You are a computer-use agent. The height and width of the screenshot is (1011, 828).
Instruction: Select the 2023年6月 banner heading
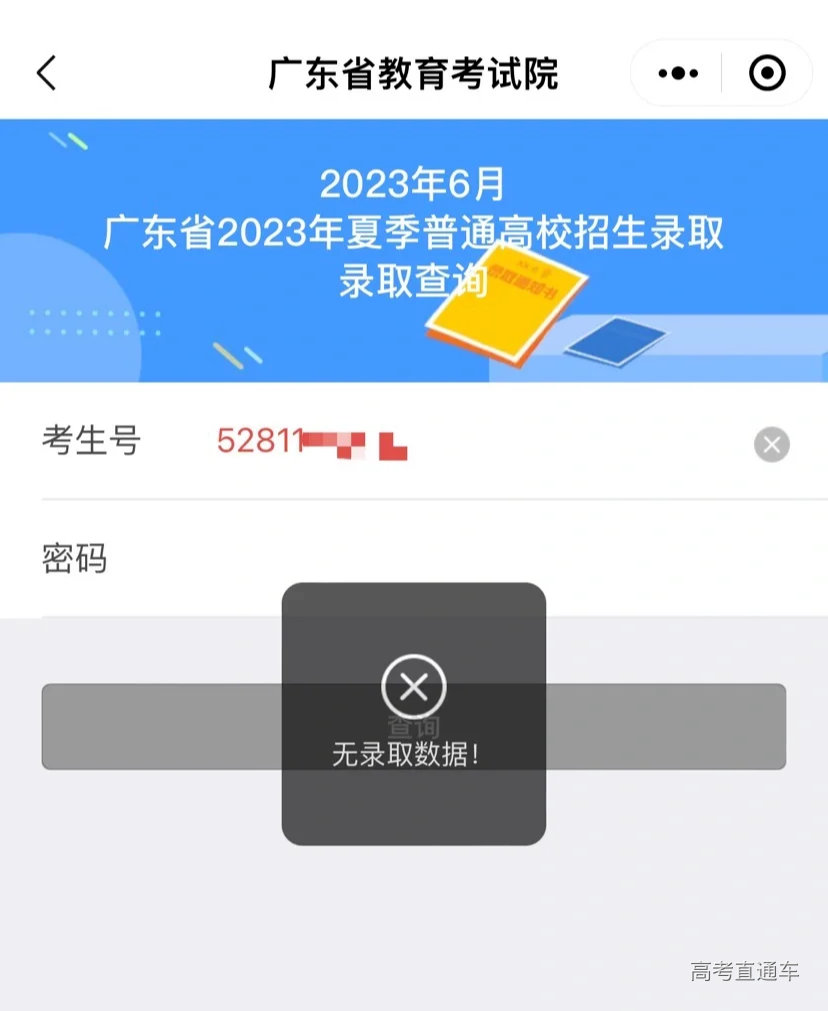pos(413,185)
